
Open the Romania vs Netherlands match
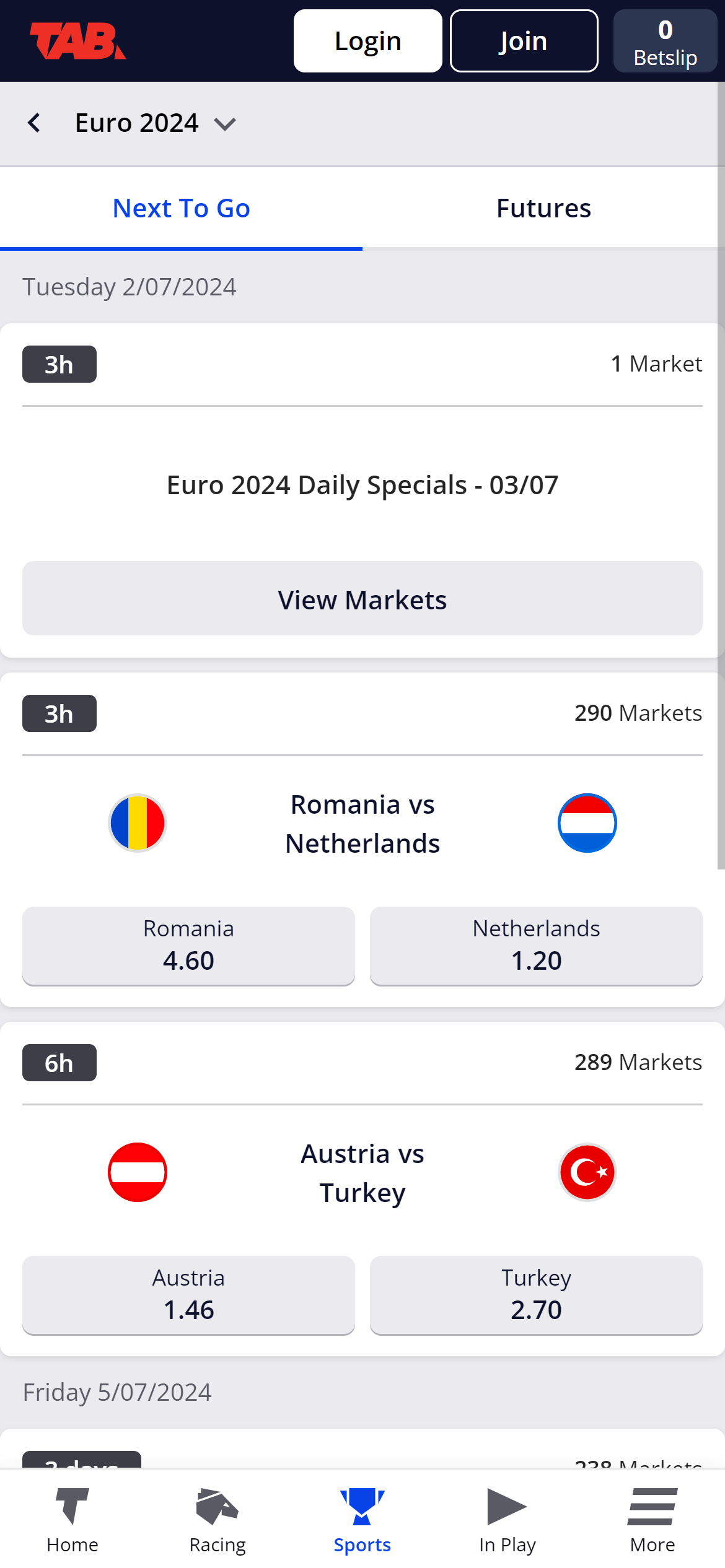click(x=362, y=824)
